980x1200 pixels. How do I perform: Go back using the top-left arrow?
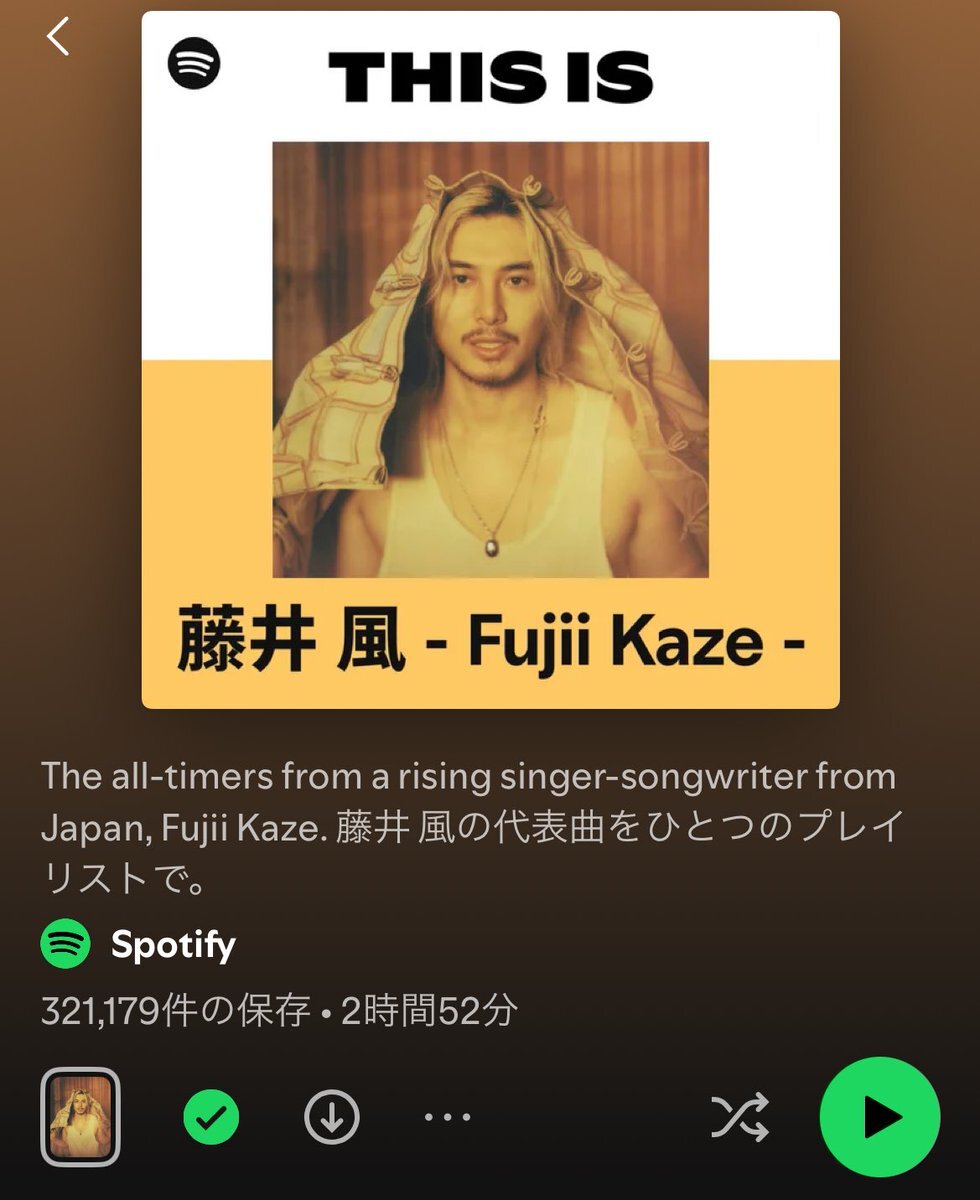58,37
